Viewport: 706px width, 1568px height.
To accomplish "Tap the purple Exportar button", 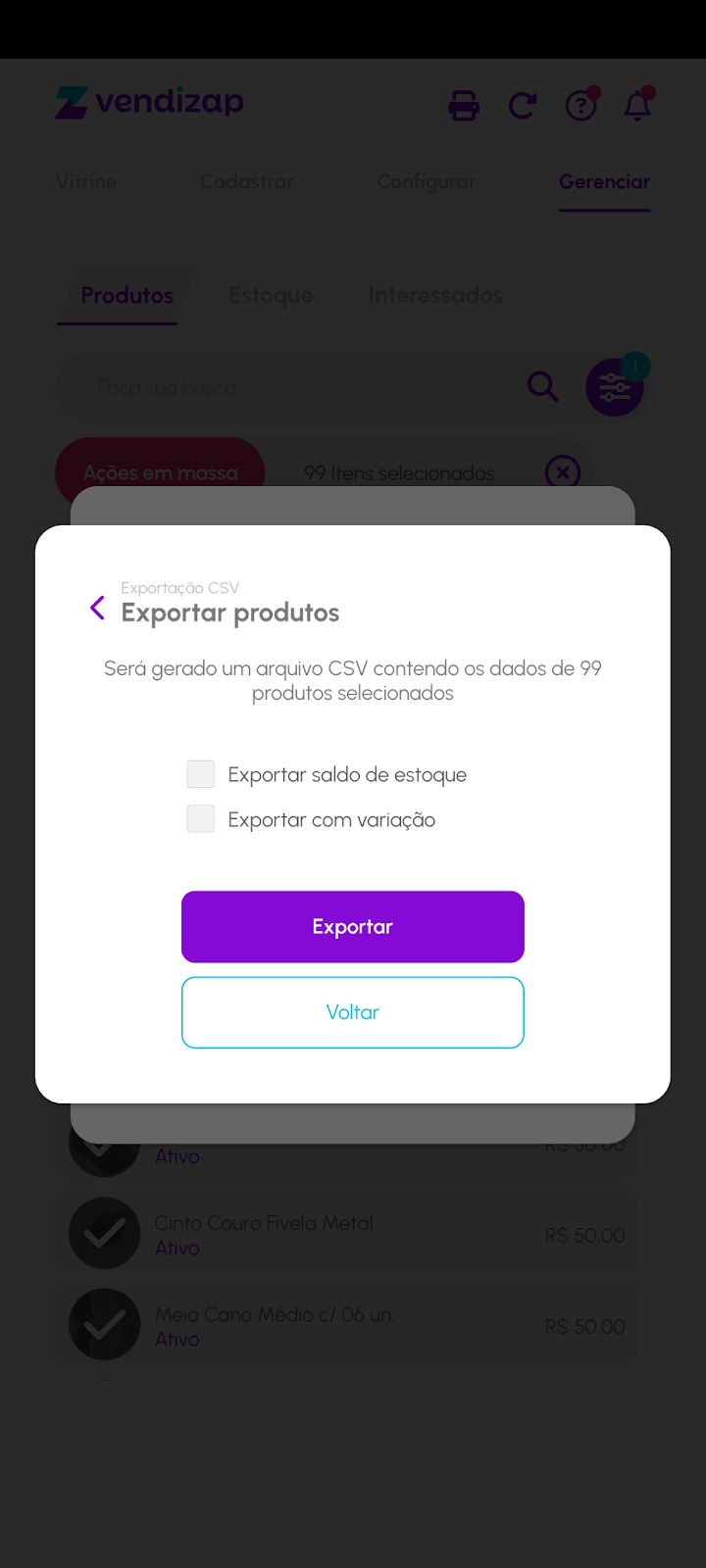I will pyautogui.click(x=352, y=926).
